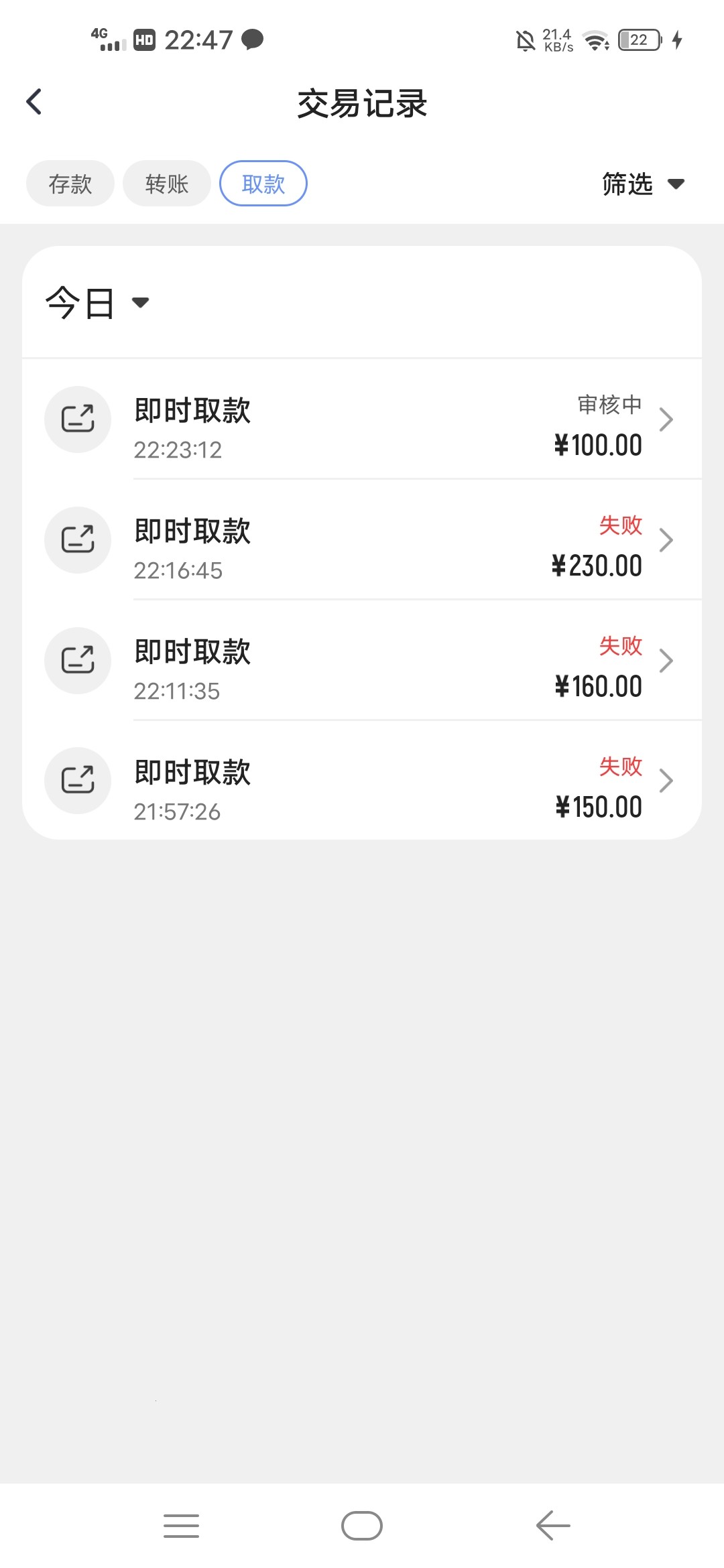Go back from the 交易记录 page

34,103
